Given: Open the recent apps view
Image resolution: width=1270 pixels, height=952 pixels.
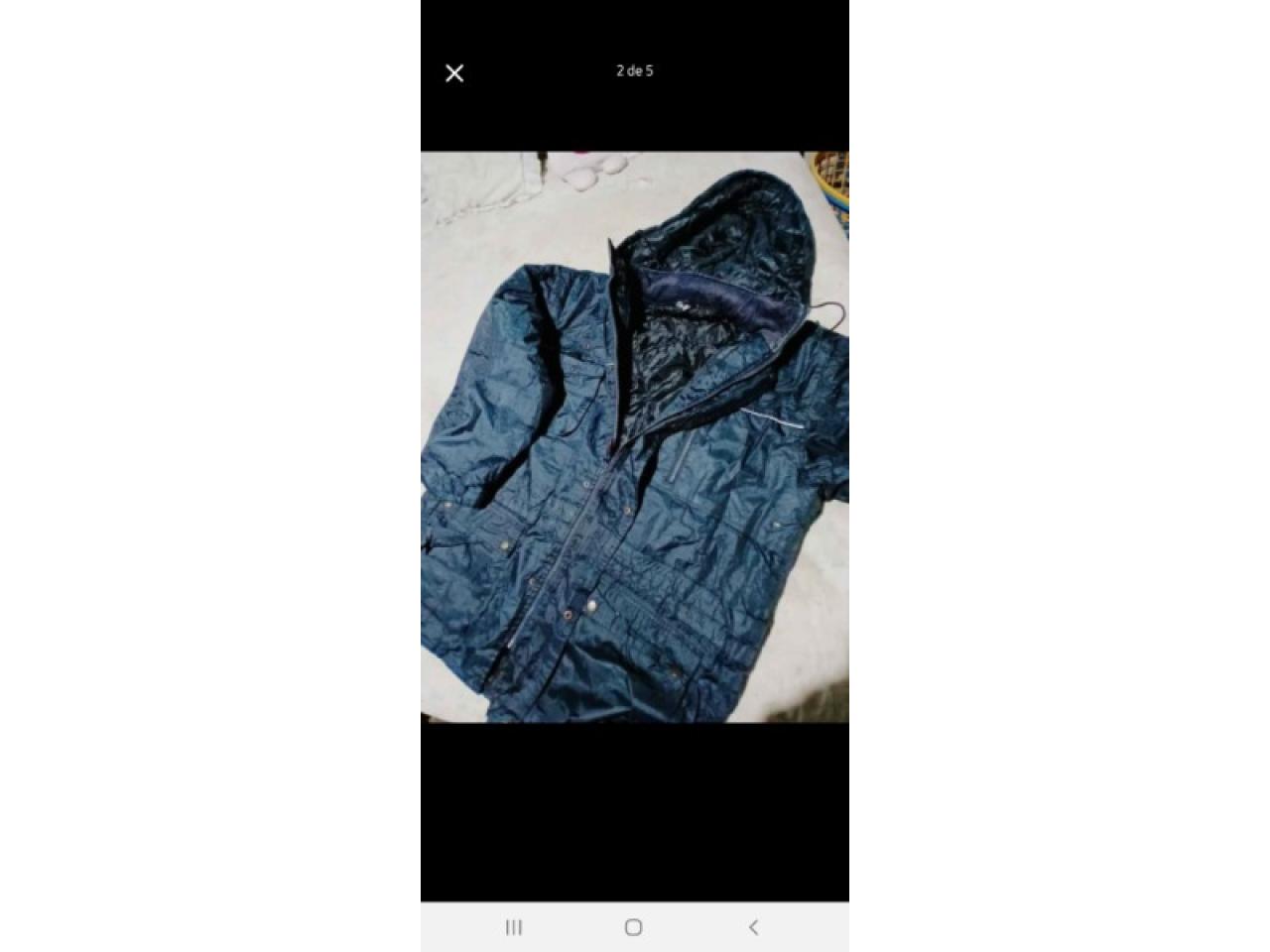Looking at the screenshot, I should [x=514, y=927].
